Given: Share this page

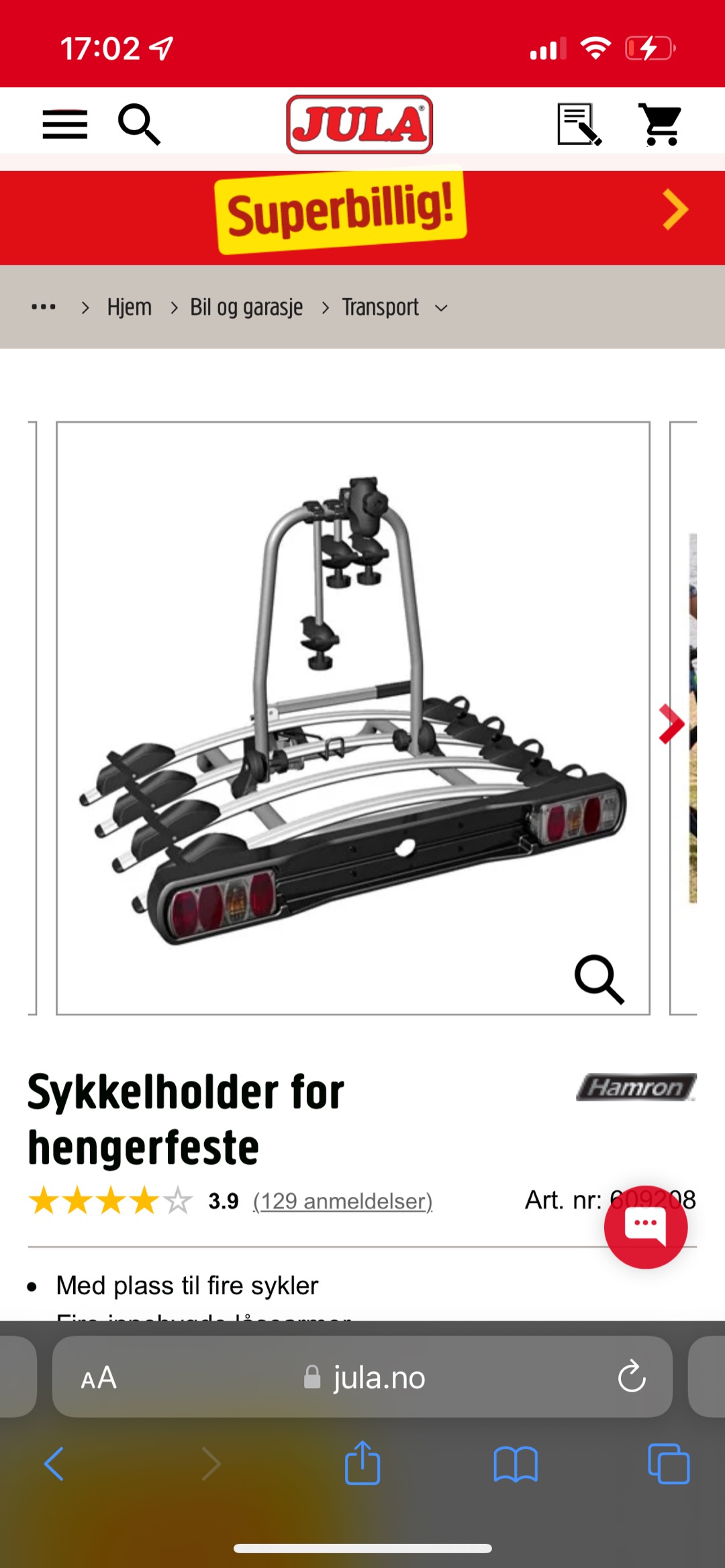Looking at the screenshot, I should 362,1463.
